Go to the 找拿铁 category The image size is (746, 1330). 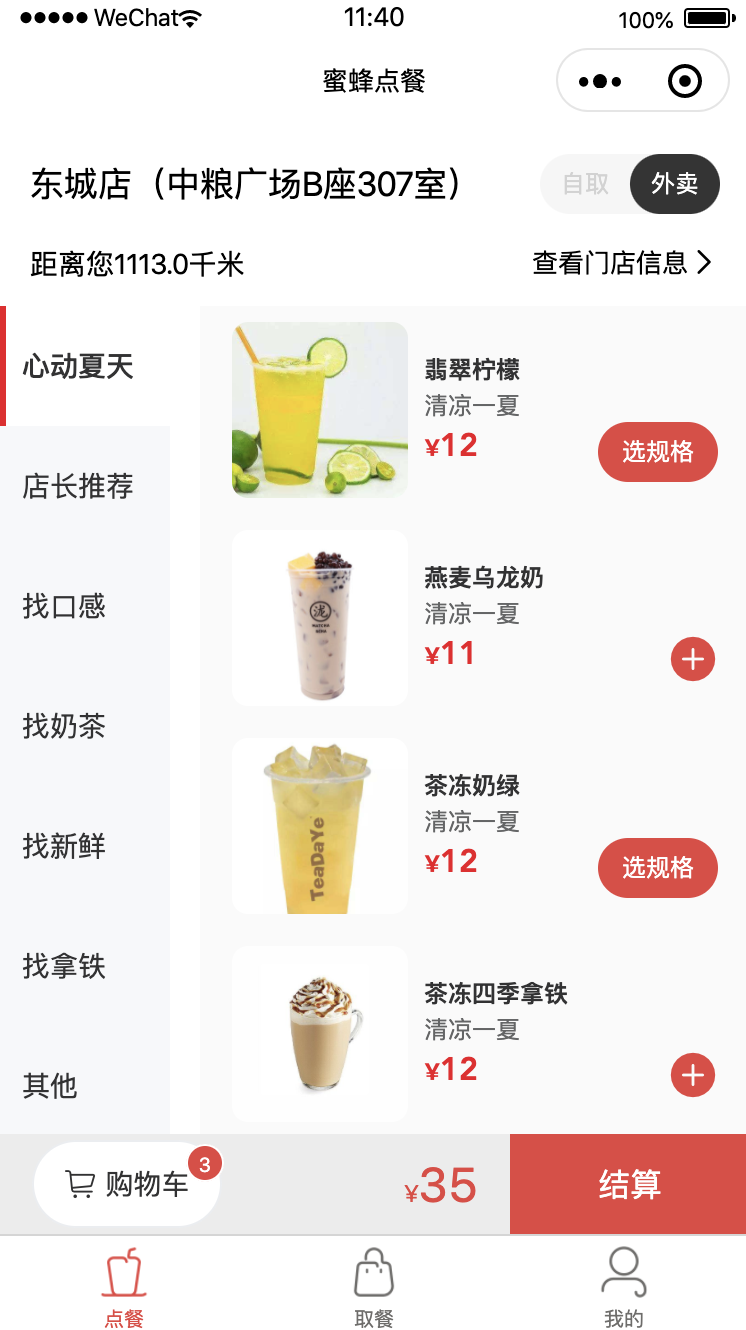[64, 966]
